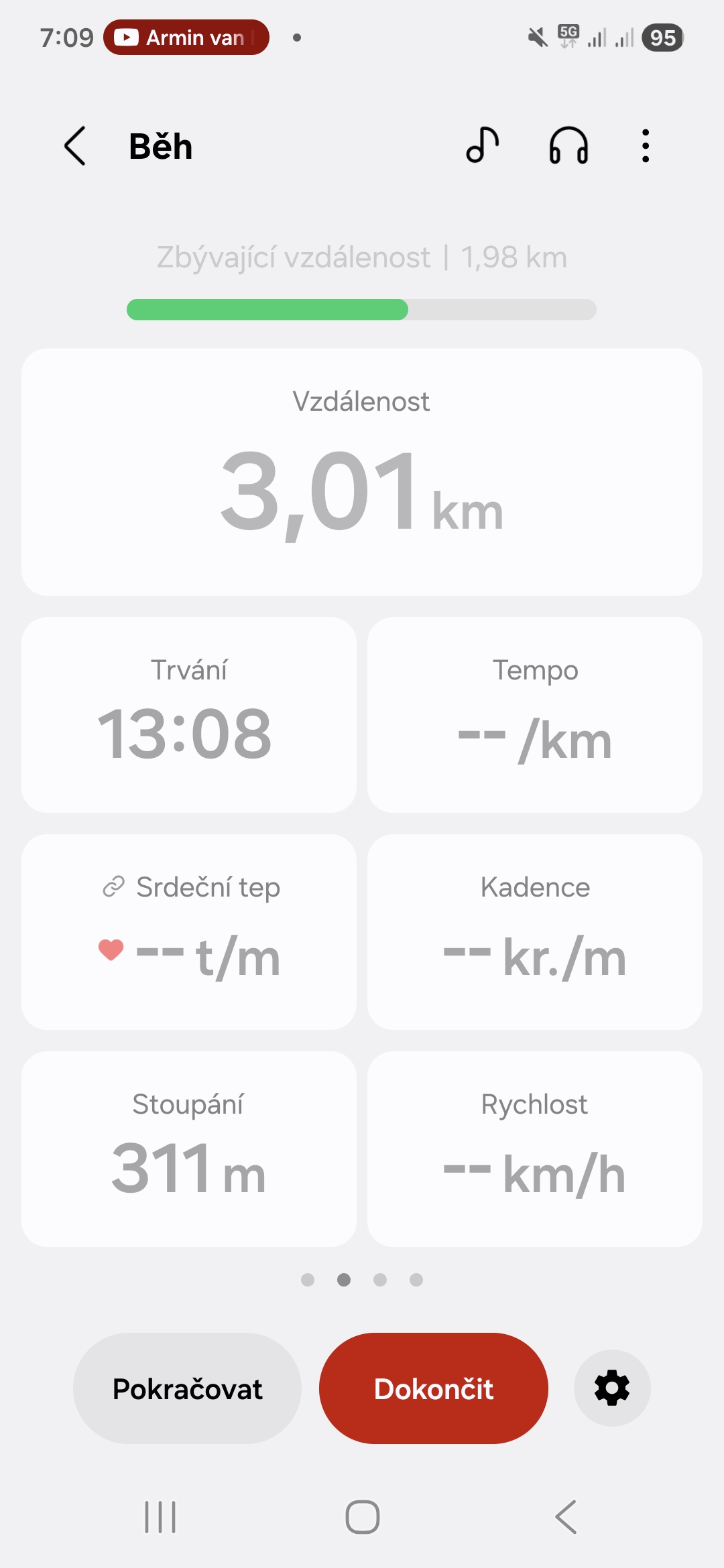Open the headphones audio guide settings
Image resolution: width=724 pixels, height=1568 pixels.
[568, 145]
